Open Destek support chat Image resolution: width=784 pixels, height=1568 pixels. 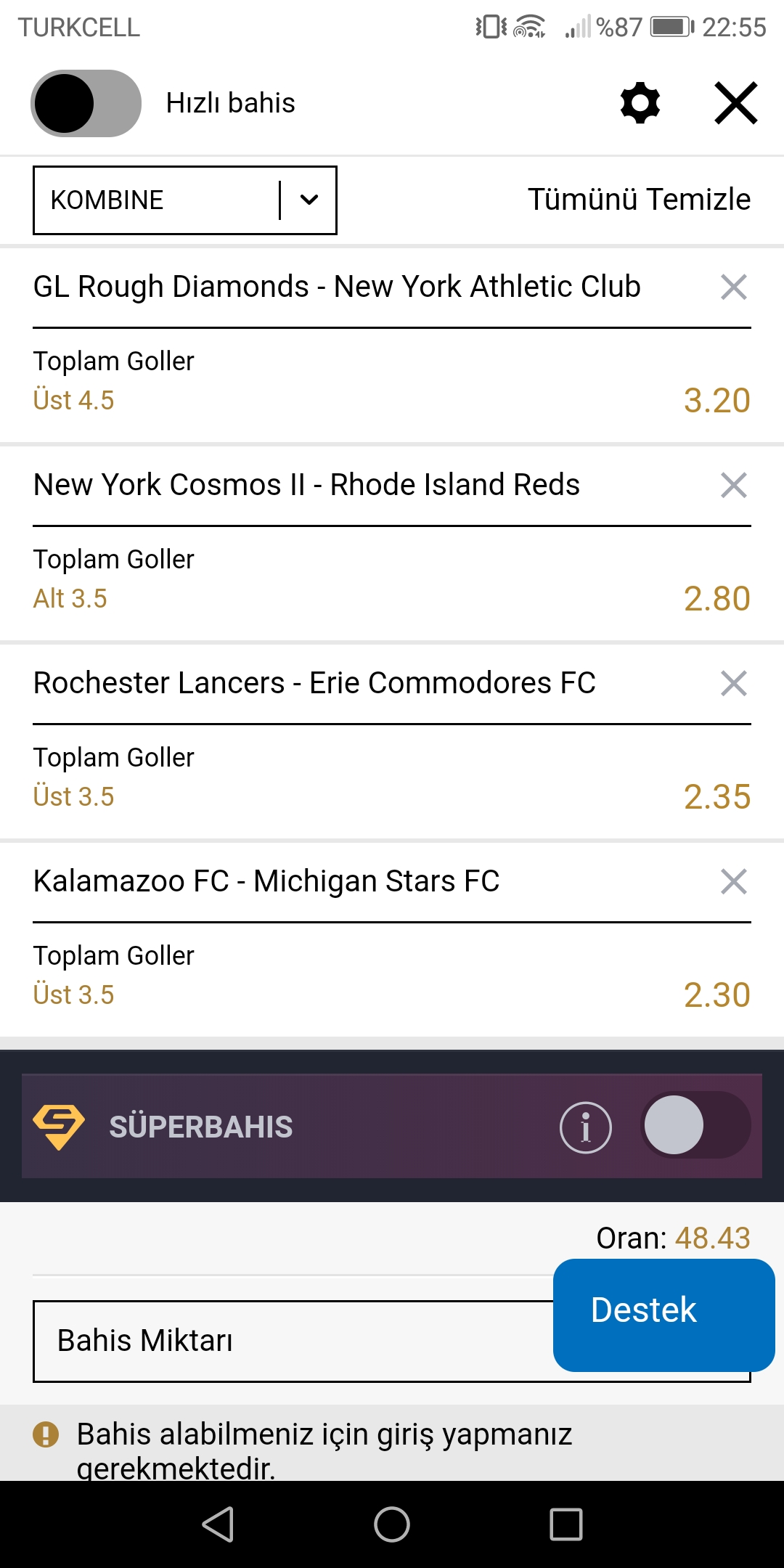(664, 1315)
